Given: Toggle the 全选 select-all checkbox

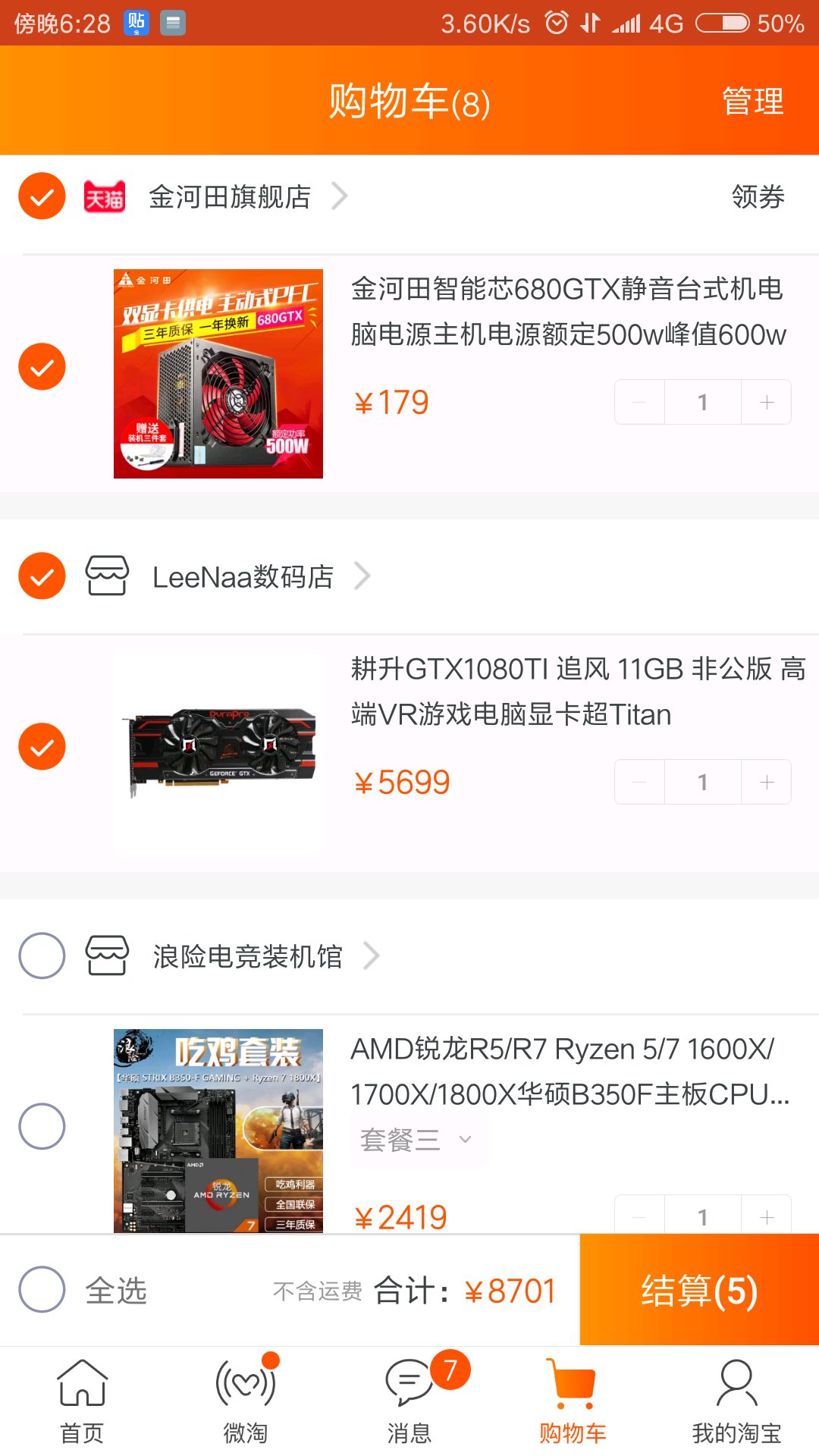Looking at the screenshot, I should [42, 1289].
